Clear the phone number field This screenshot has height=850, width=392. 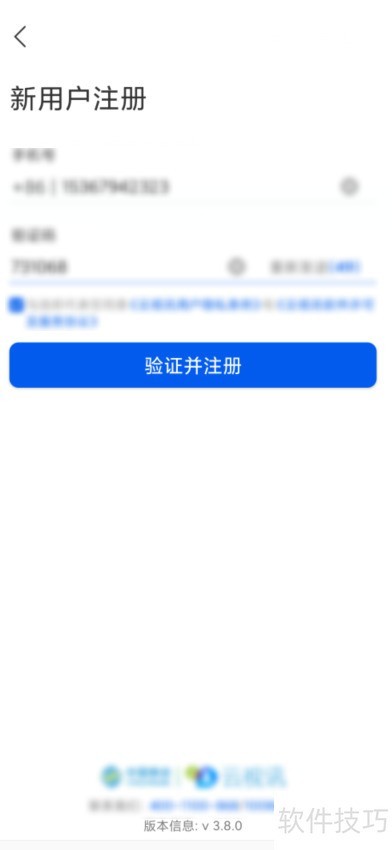349,186
